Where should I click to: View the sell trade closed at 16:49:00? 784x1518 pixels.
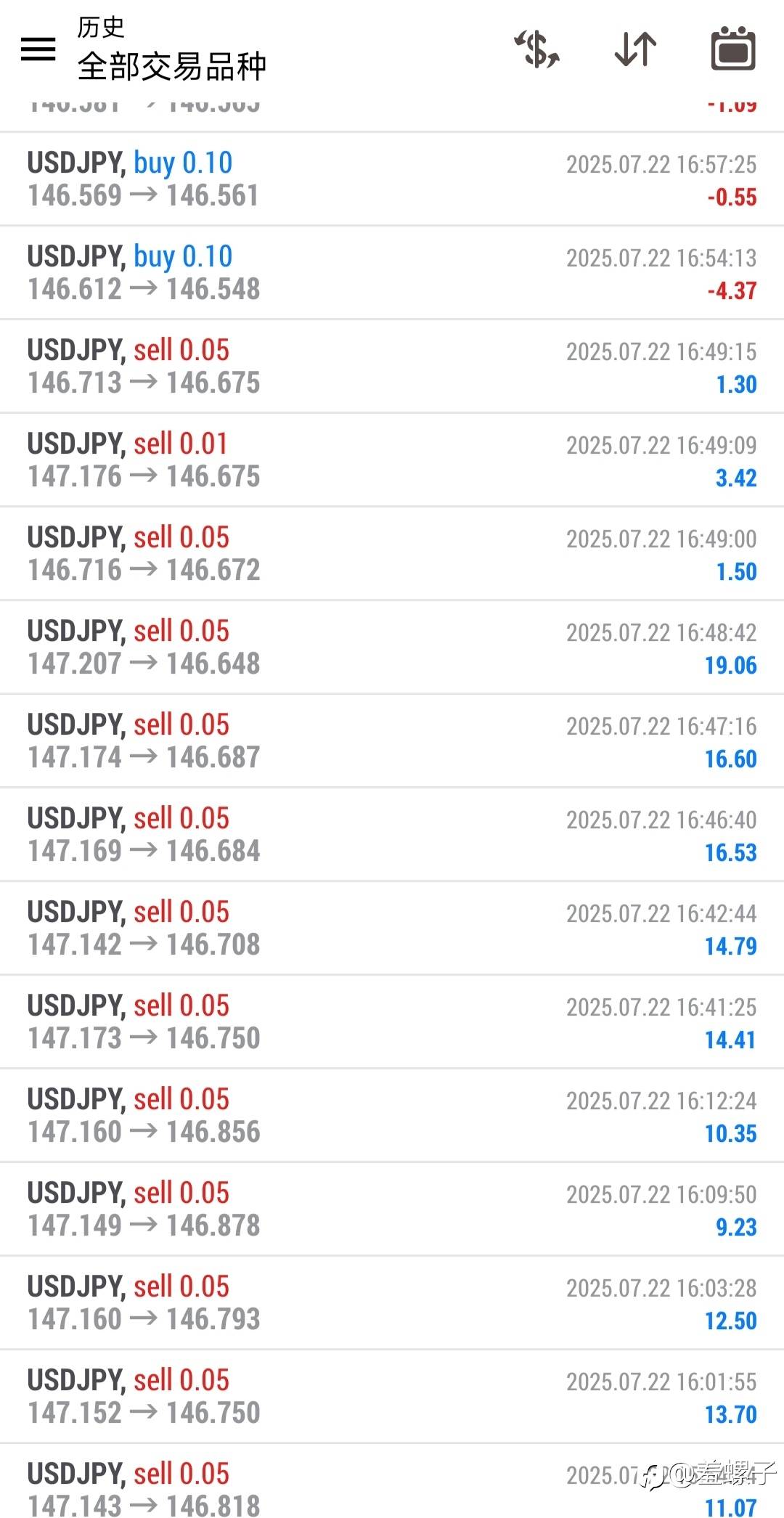pyautogui.click(x=392, y=554)
